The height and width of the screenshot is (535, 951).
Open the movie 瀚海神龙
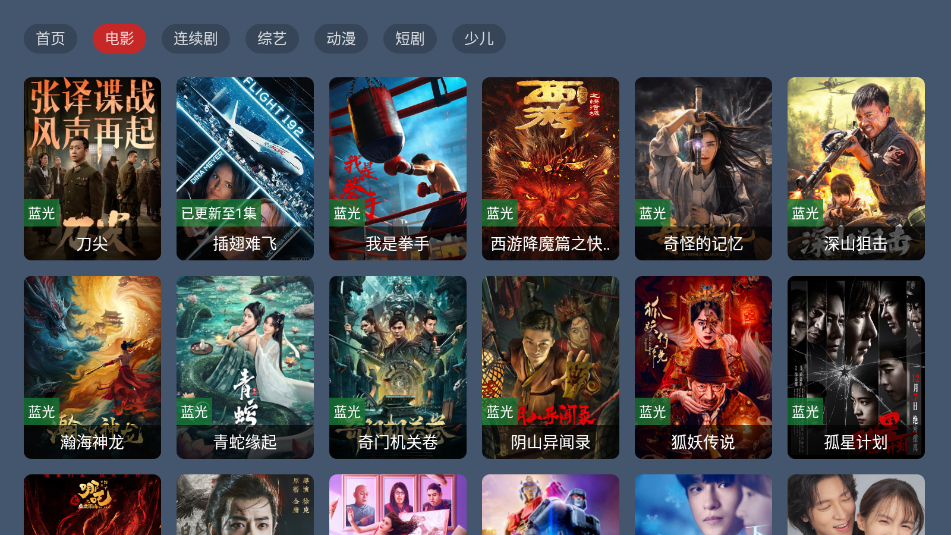tap(92, 367)
